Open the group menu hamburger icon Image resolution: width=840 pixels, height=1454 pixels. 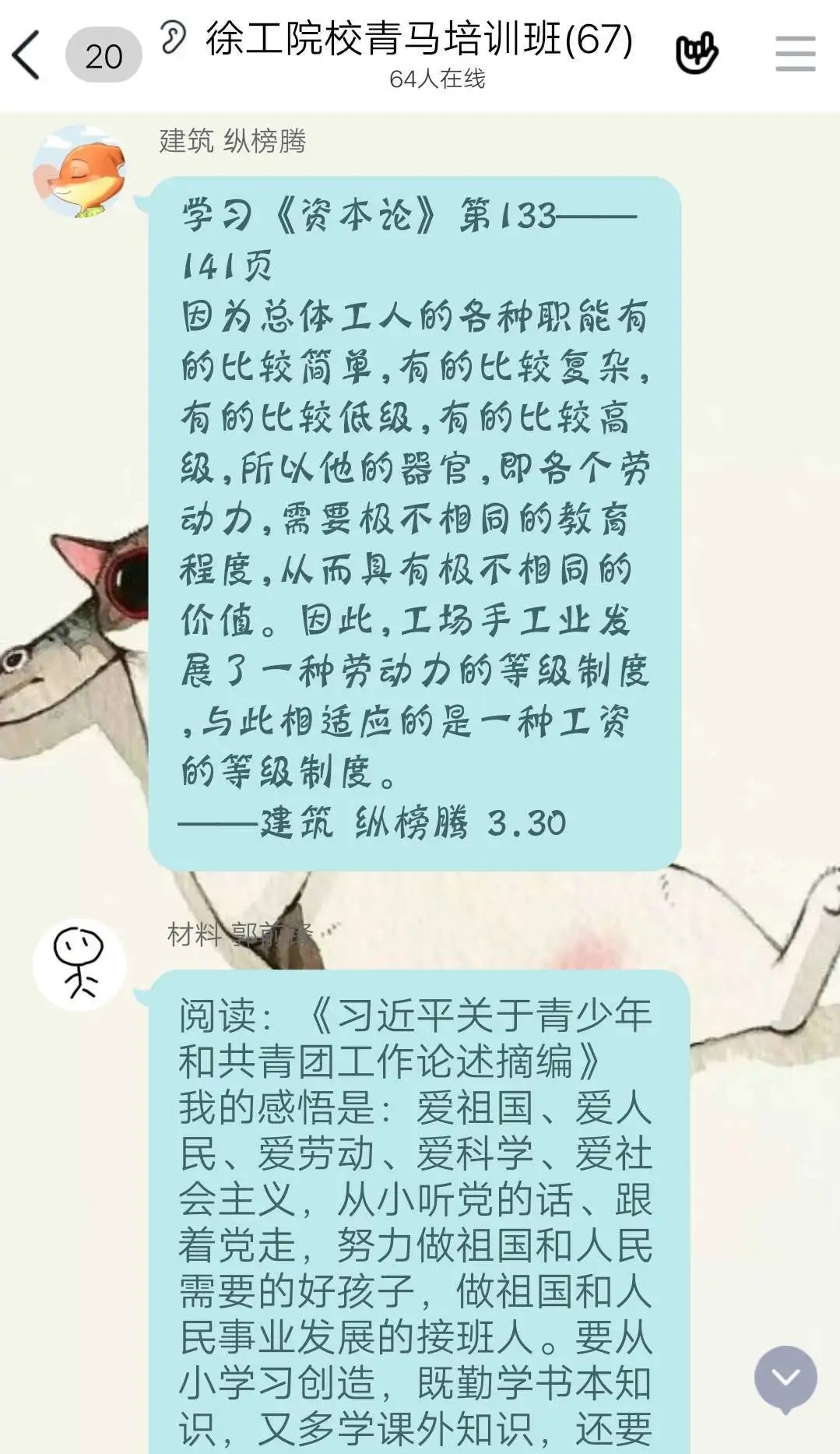tap(795, 55)
